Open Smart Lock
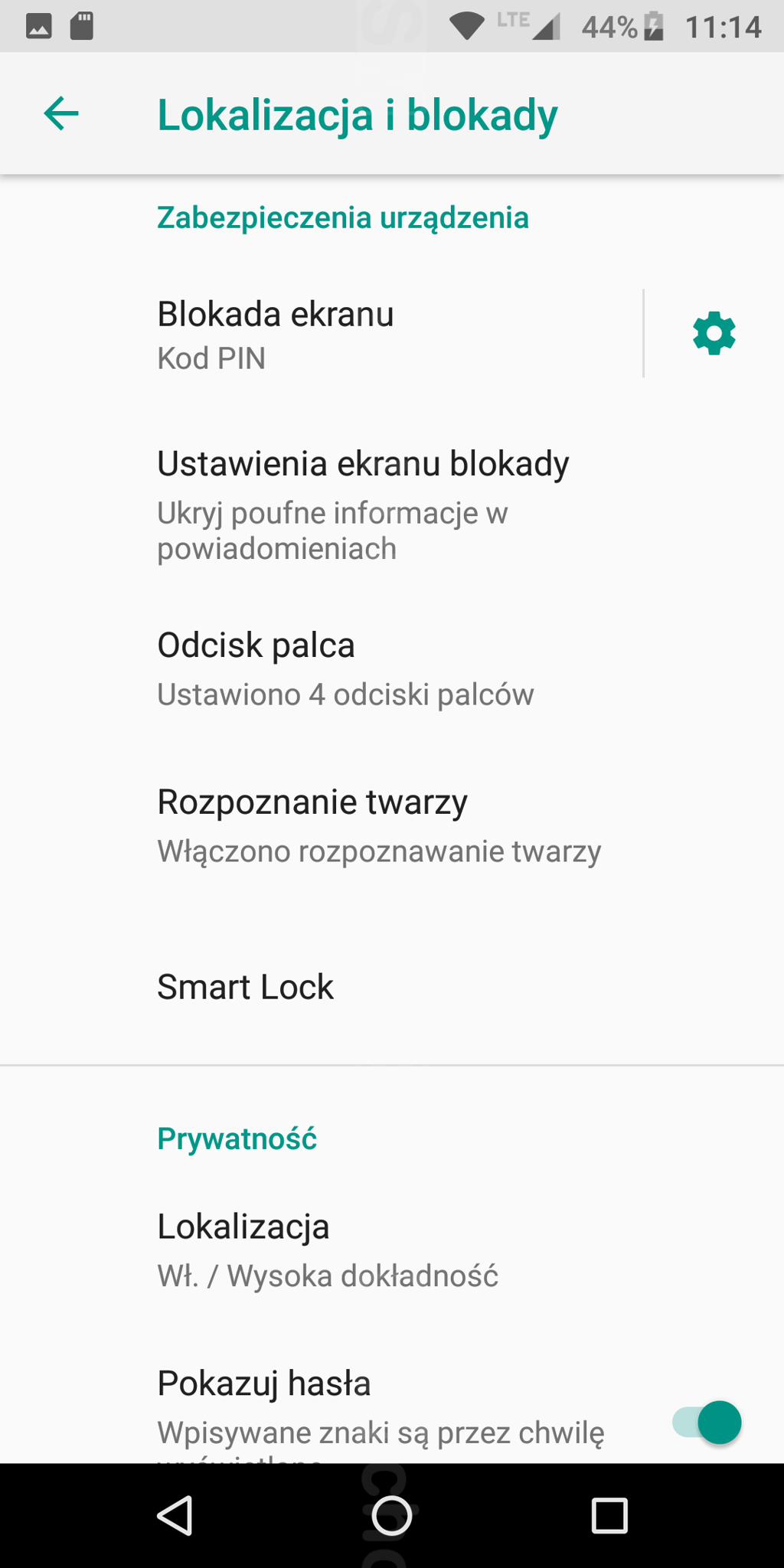The width and height of the screenshot is (784, 1568). click(245, 987)
